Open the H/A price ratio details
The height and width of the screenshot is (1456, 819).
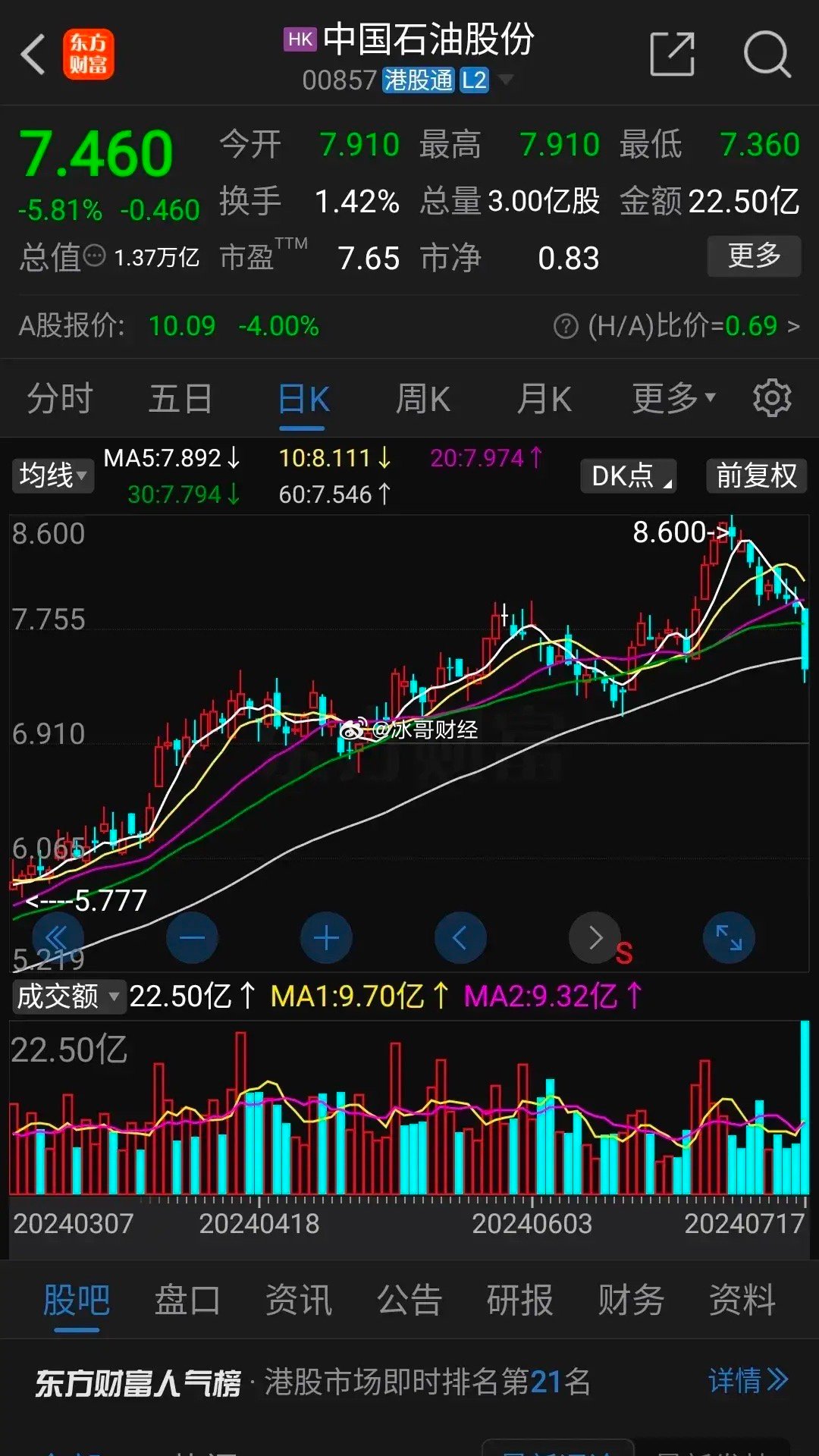(x=676, y=326)
